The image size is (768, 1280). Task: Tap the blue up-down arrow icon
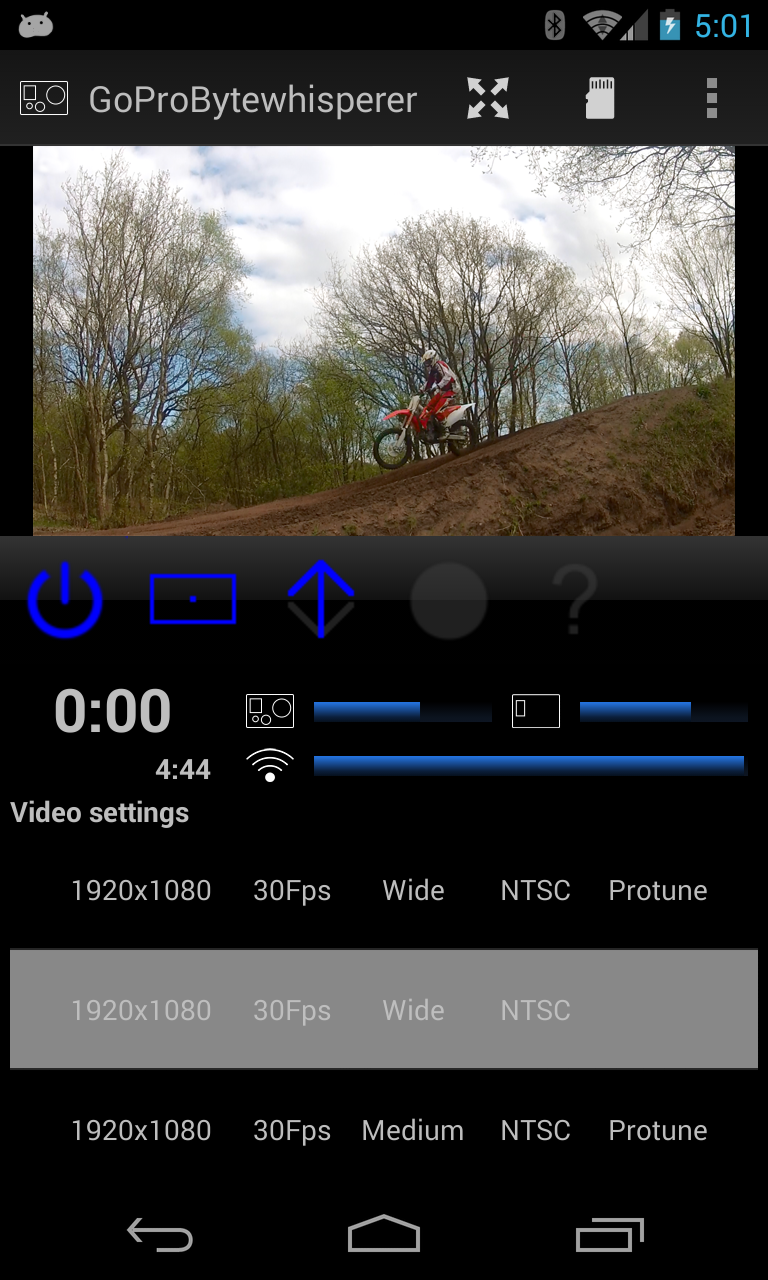click(x=321, y=599)
